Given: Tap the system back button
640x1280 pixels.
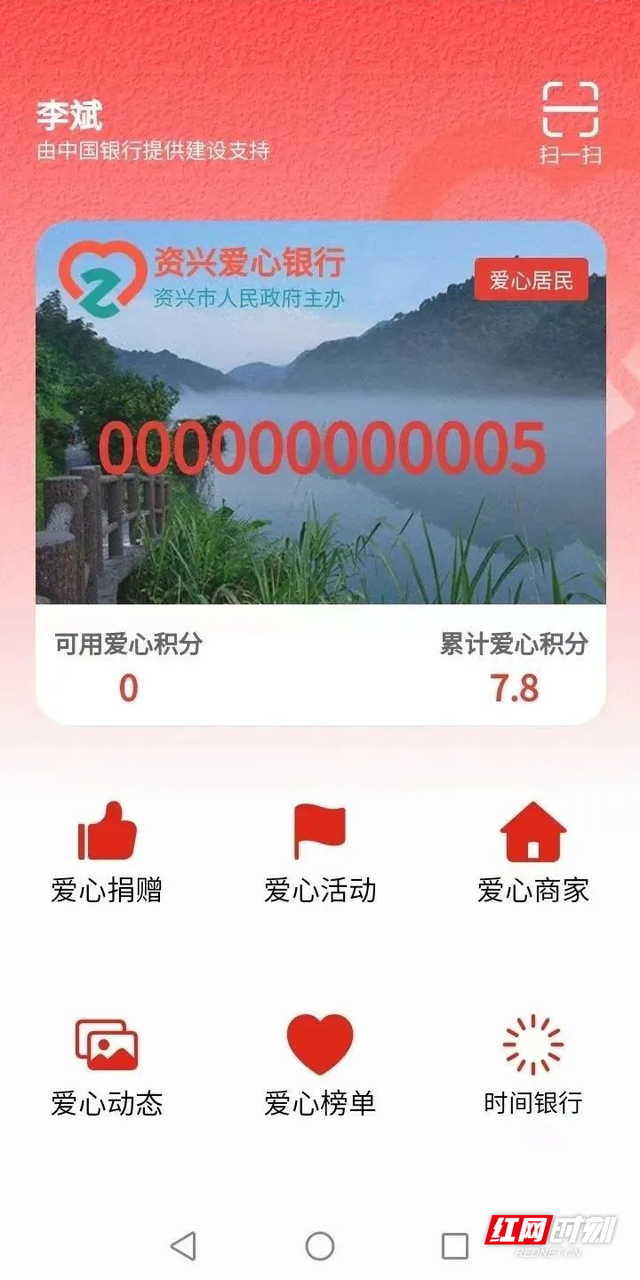Looking at the screenshot, I should tap(183, 1246).
